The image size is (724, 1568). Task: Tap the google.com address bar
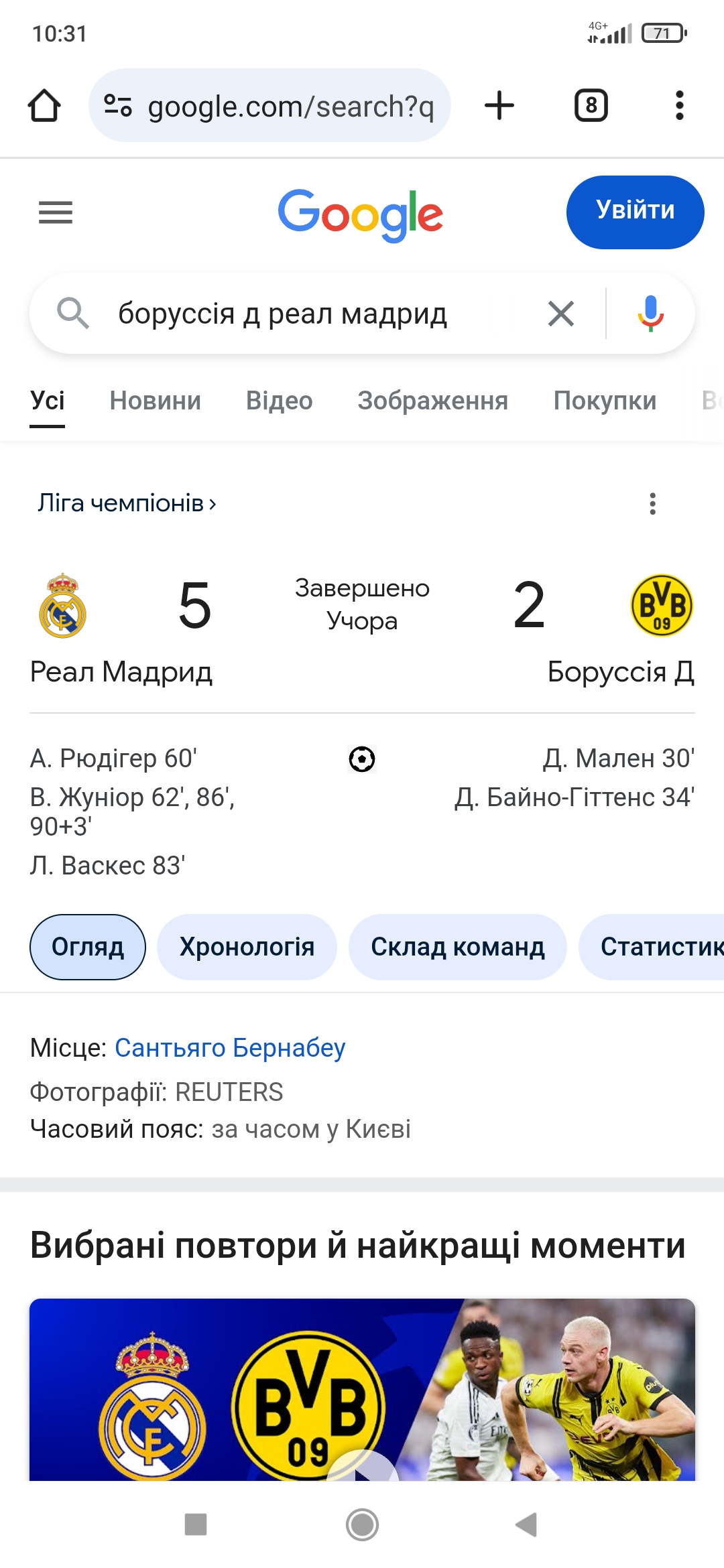(x=269, y=105)
